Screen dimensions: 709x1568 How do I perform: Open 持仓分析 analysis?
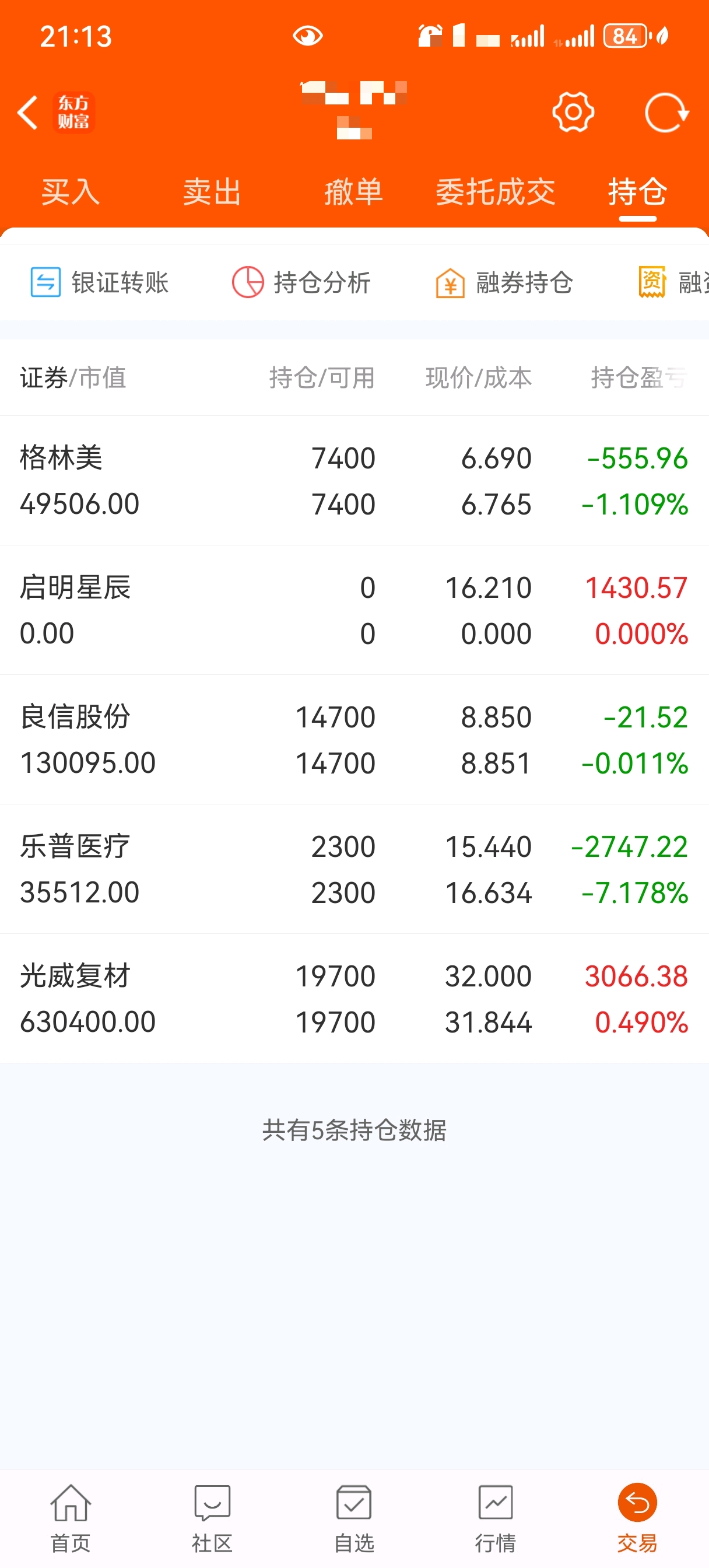point(301,282)
